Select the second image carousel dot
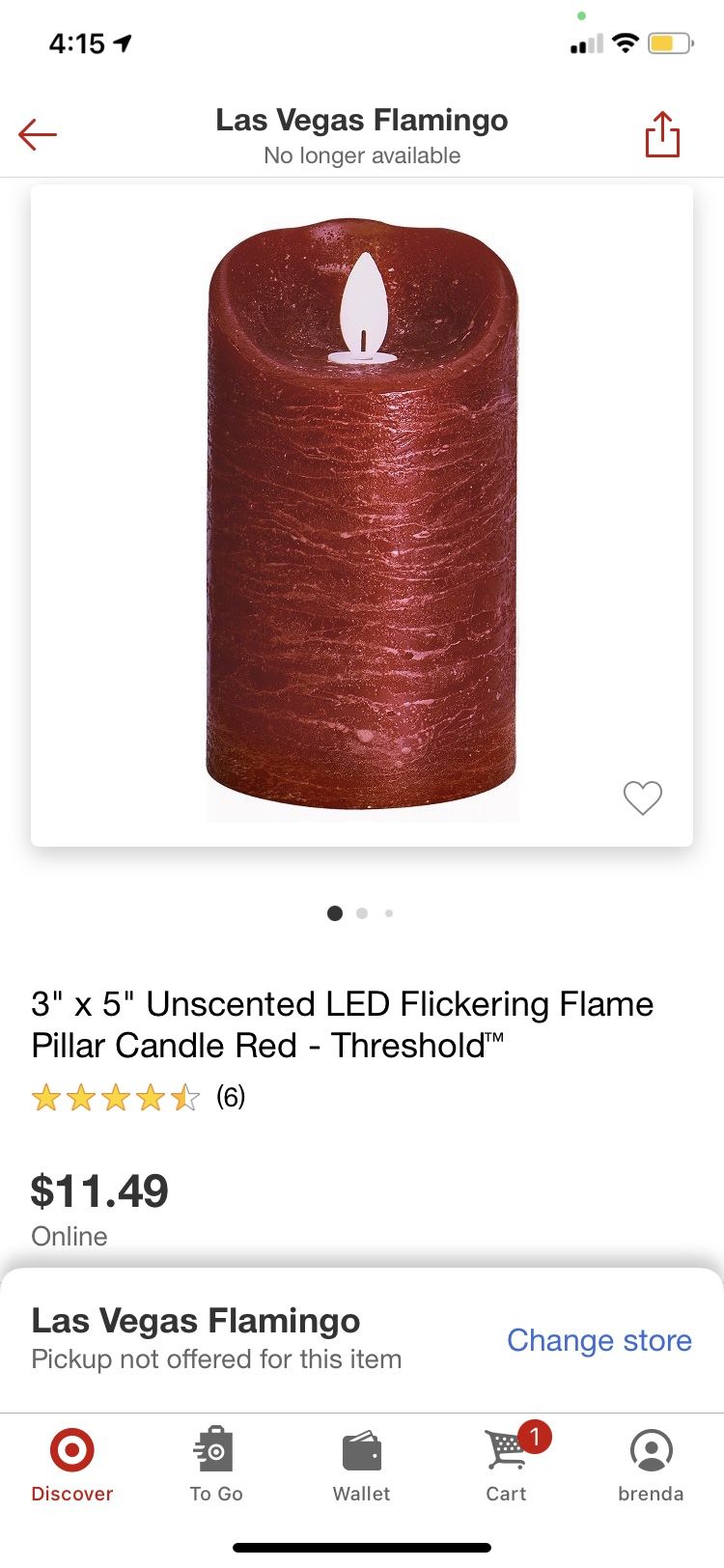724x1568 pixels. tap(362, 912)
